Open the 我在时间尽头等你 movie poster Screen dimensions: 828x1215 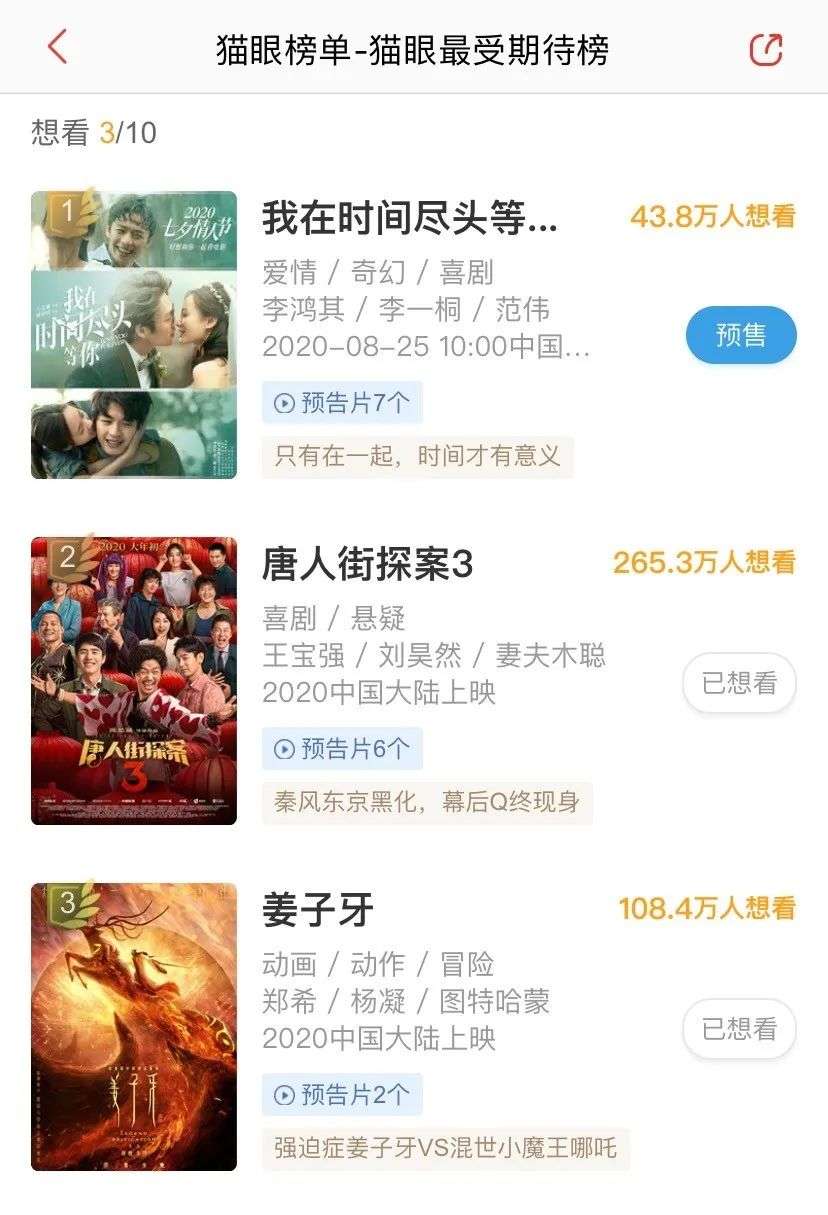(134, 335)
